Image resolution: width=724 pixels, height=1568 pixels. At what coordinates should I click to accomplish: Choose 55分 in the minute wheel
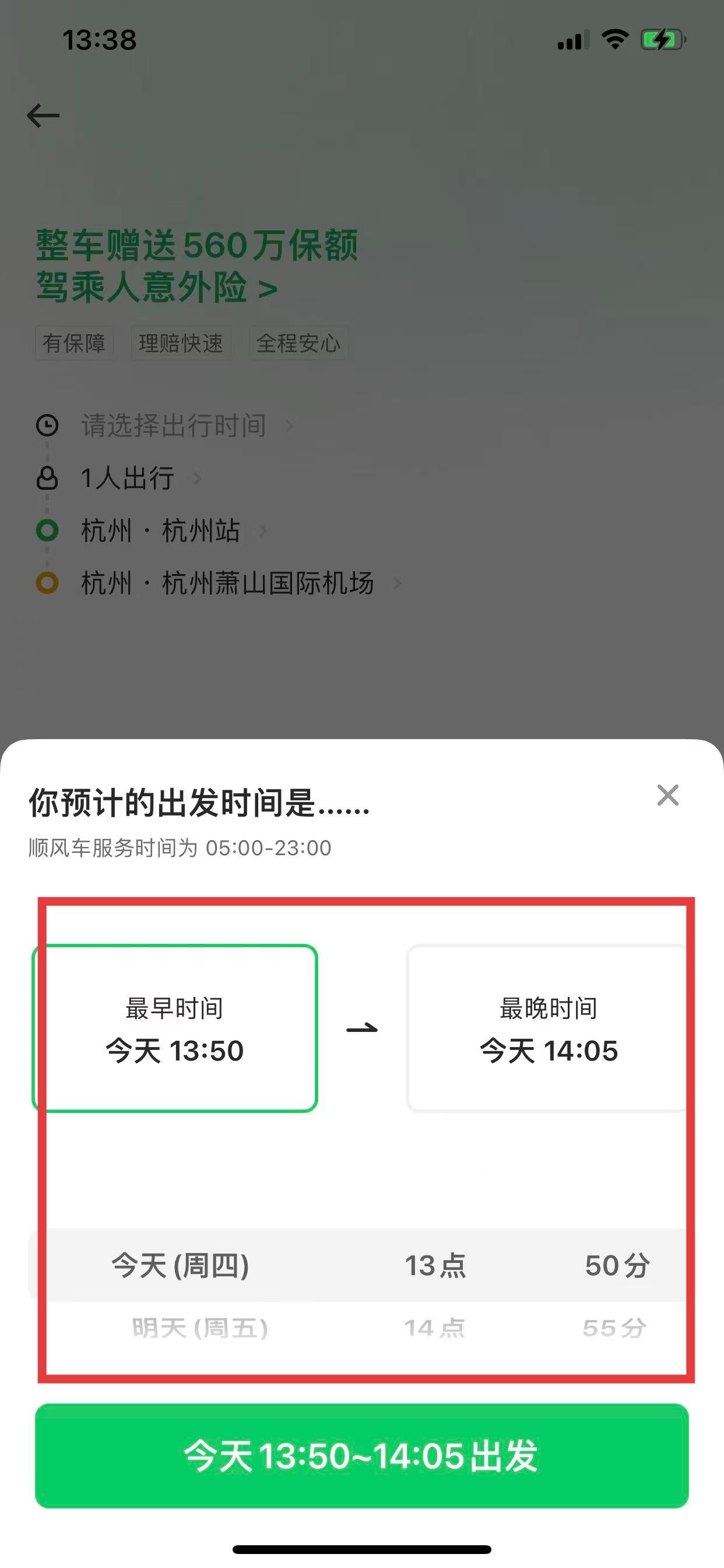[614, 1328]
